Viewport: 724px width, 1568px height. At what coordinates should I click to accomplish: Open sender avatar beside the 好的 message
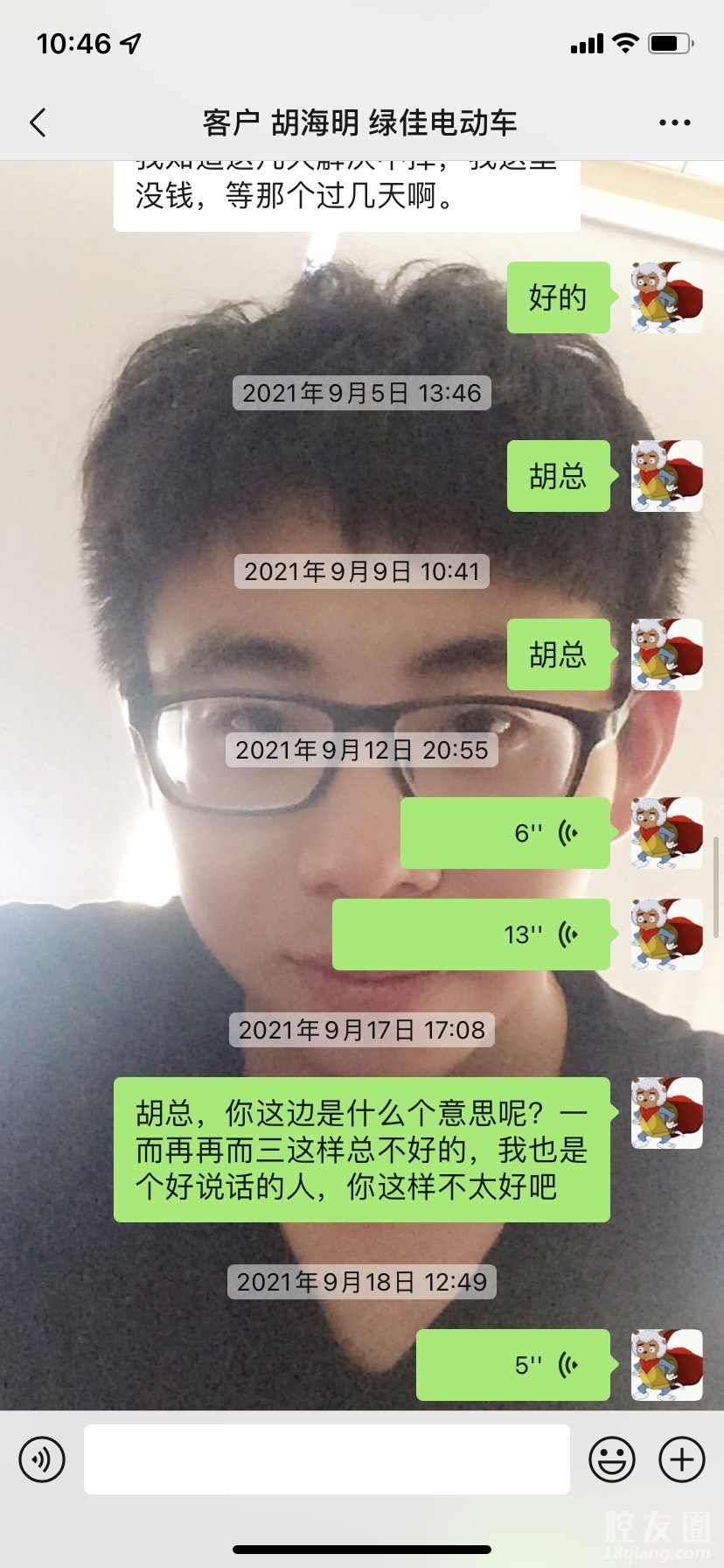click(666, 297)
